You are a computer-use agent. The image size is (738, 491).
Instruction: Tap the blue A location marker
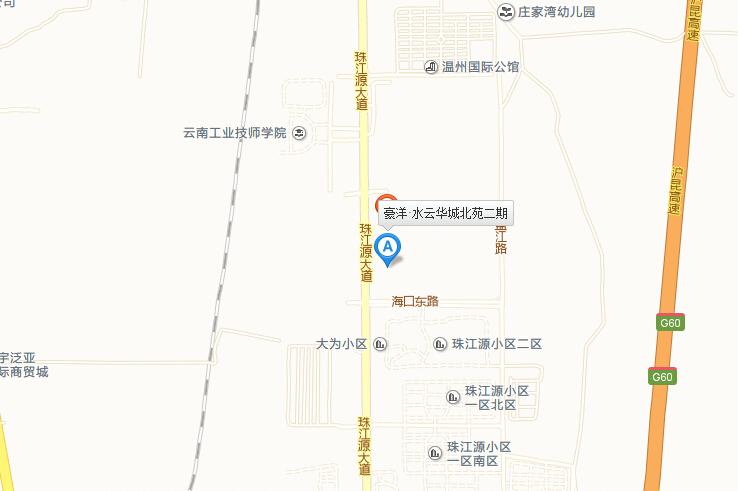pyautogui.click(x=388, y=247)
